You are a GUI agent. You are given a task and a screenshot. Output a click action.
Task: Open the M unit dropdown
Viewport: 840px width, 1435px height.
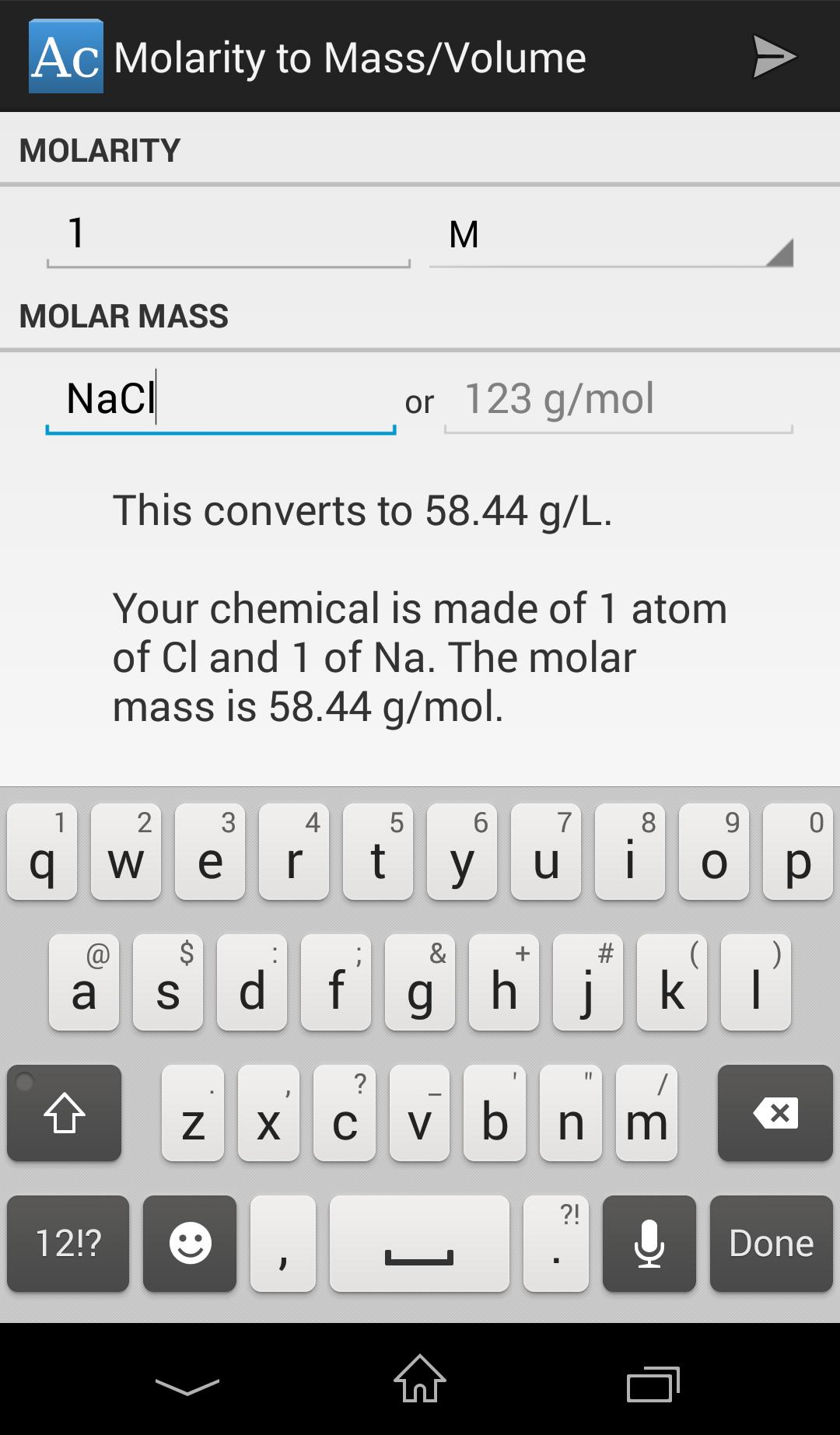pos(611,236)
